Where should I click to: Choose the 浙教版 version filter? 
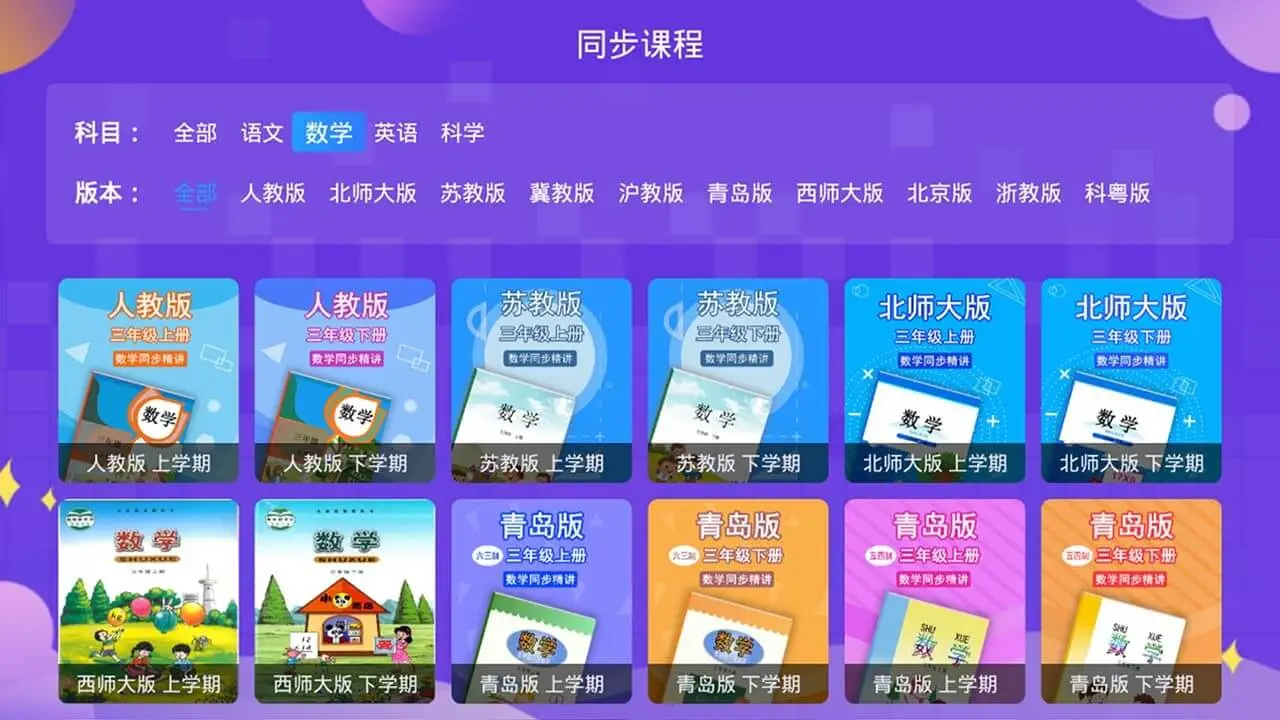(x=1029, y=193)
